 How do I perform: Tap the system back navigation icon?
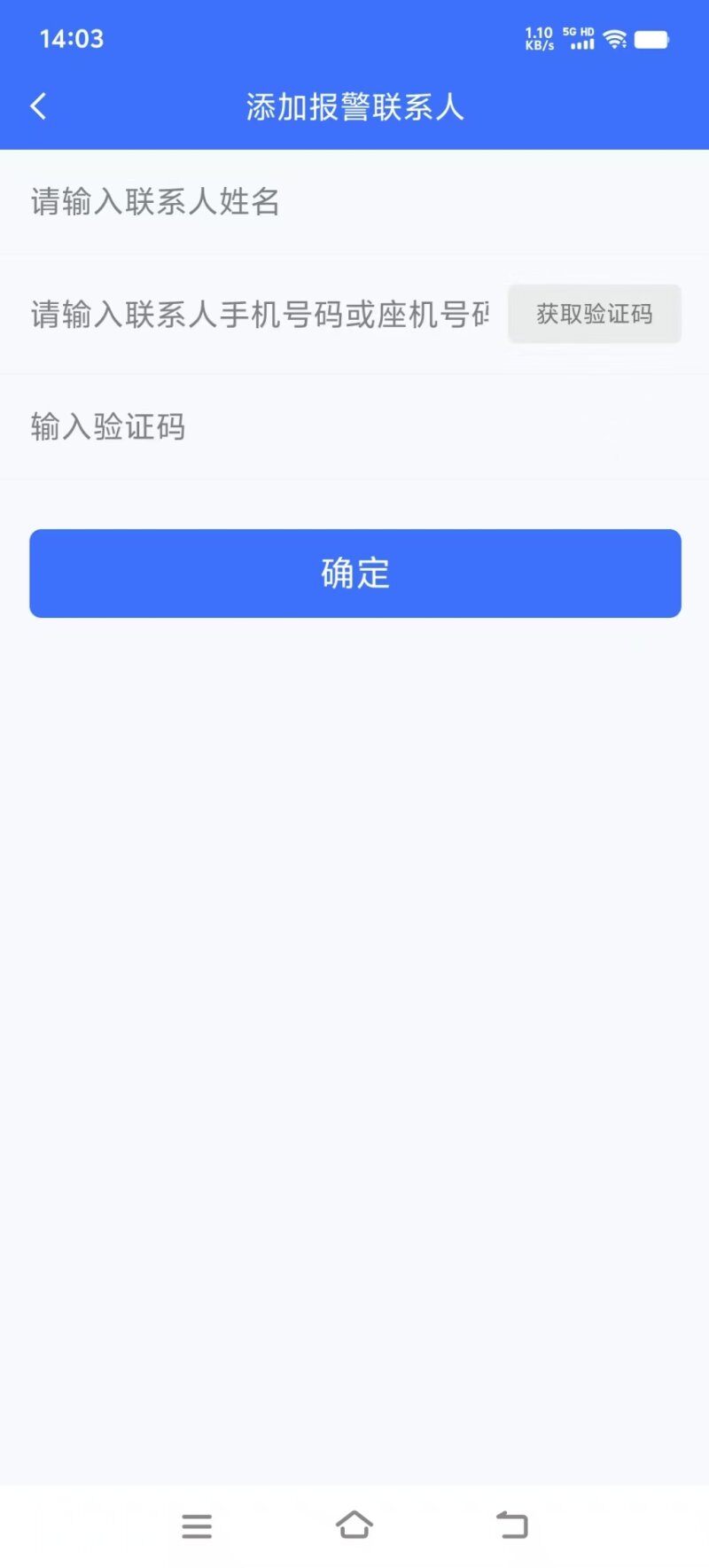coord(512,1526)
